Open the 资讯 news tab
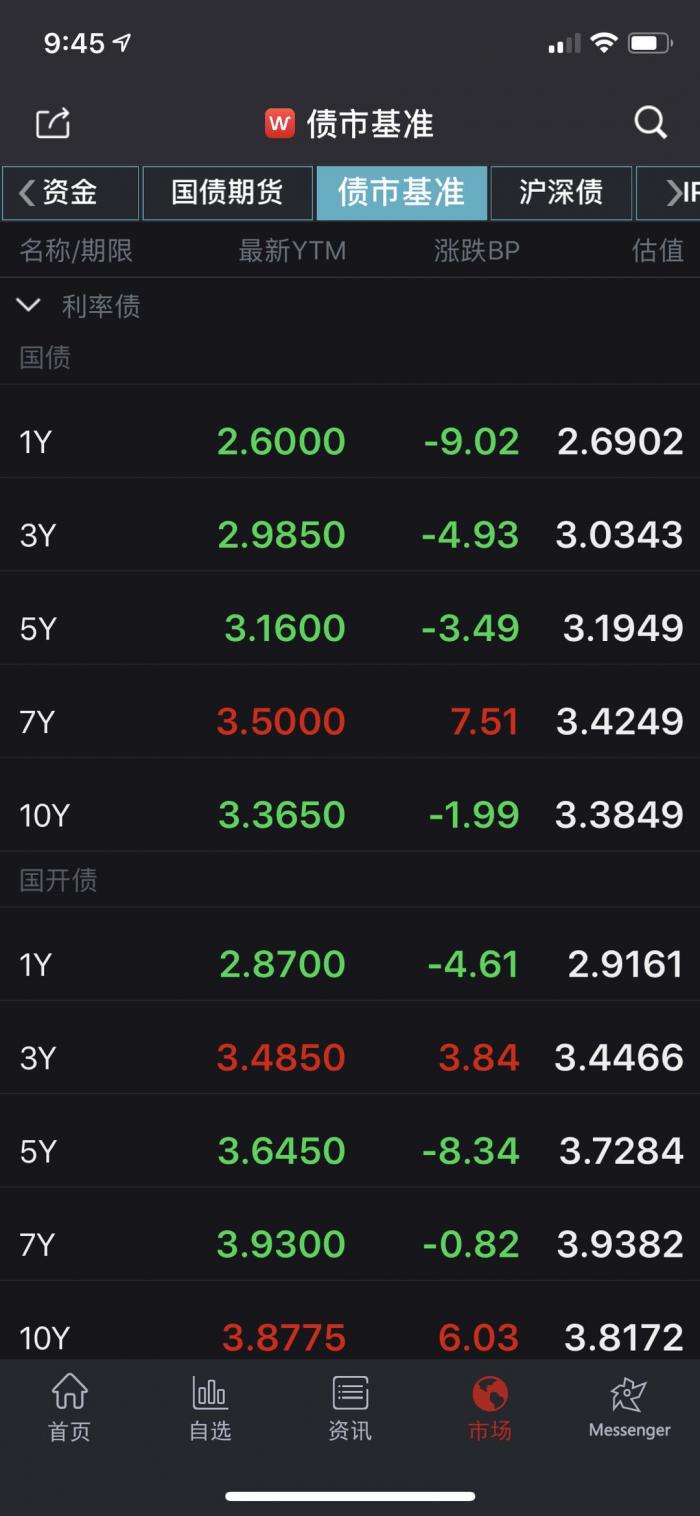 [350, 1408]
